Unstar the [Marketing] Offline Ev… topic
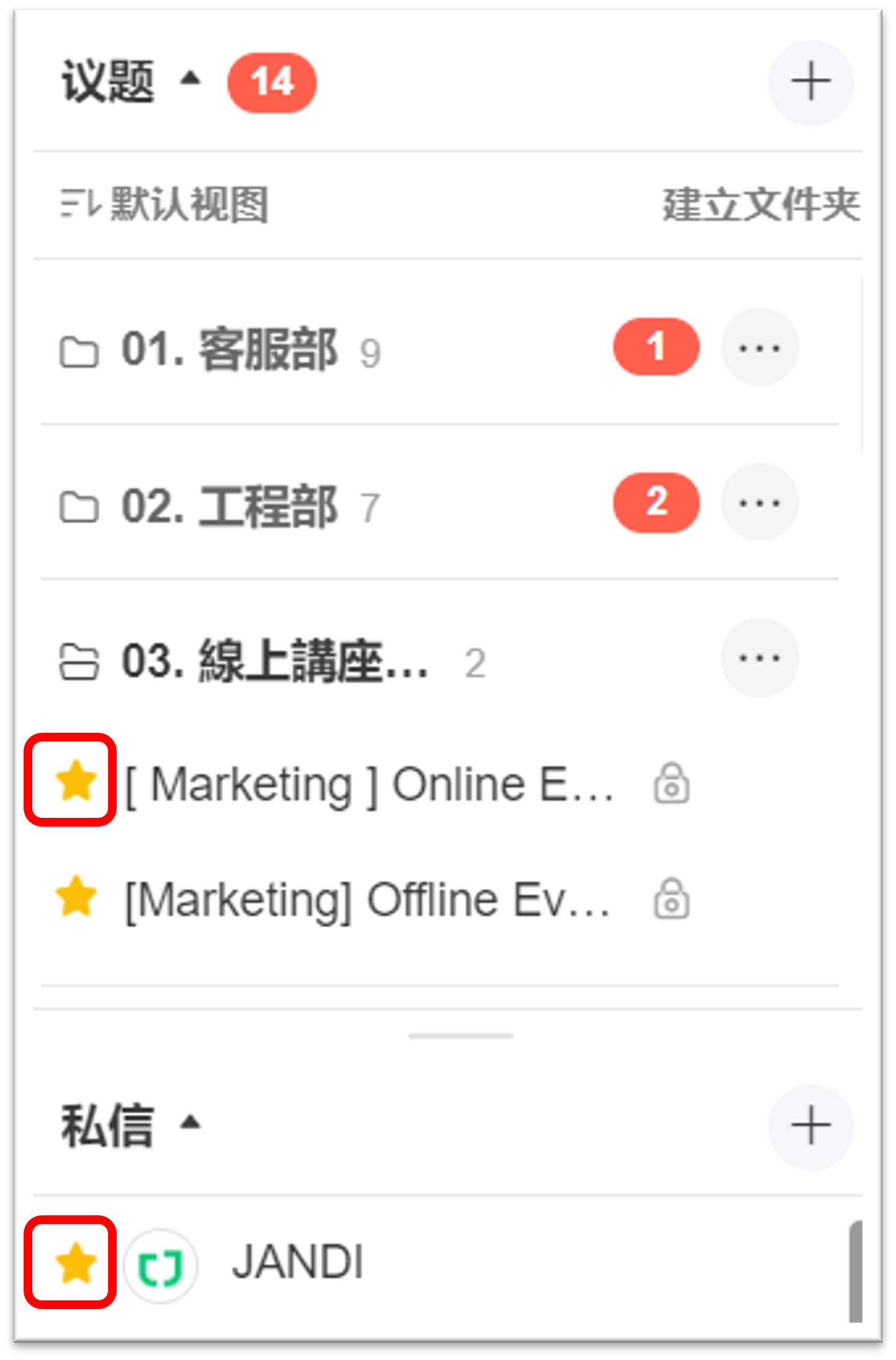This screenshot has width=896, height=1360. pos(76,896)
